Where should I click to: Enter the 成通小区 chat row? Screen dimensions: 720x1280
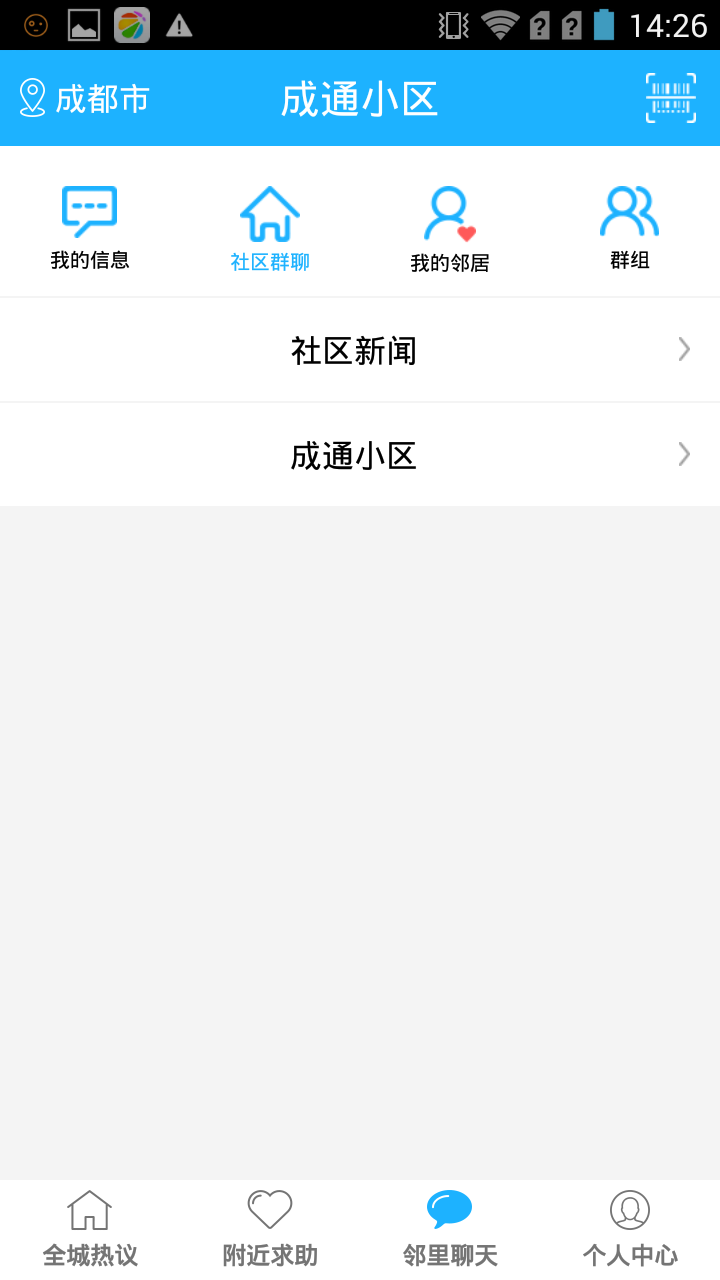360,455
